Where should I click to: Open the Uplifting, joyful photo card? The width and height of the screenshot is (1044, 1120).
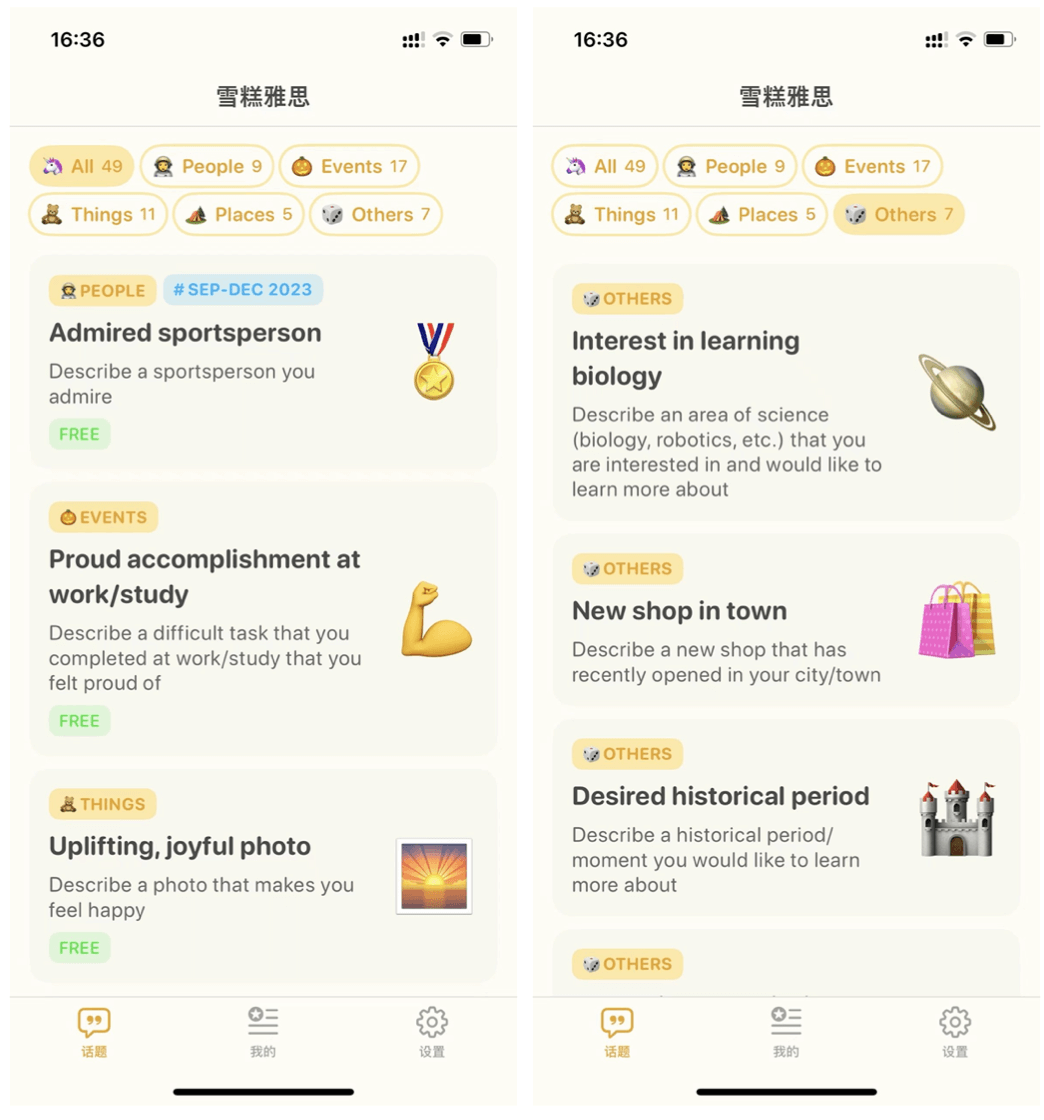[262, 876]
